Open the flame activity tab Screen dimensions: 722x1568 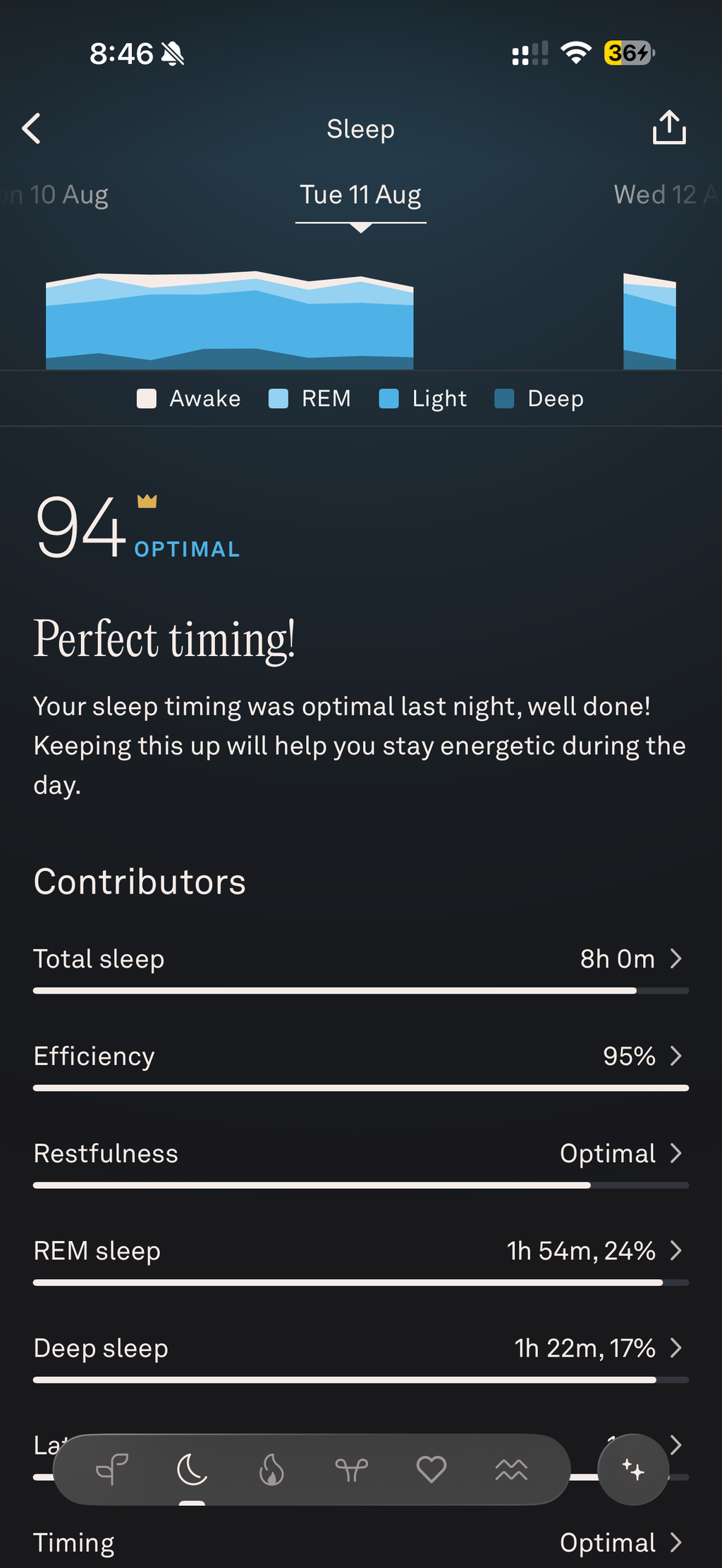(x=271, y=1469)
